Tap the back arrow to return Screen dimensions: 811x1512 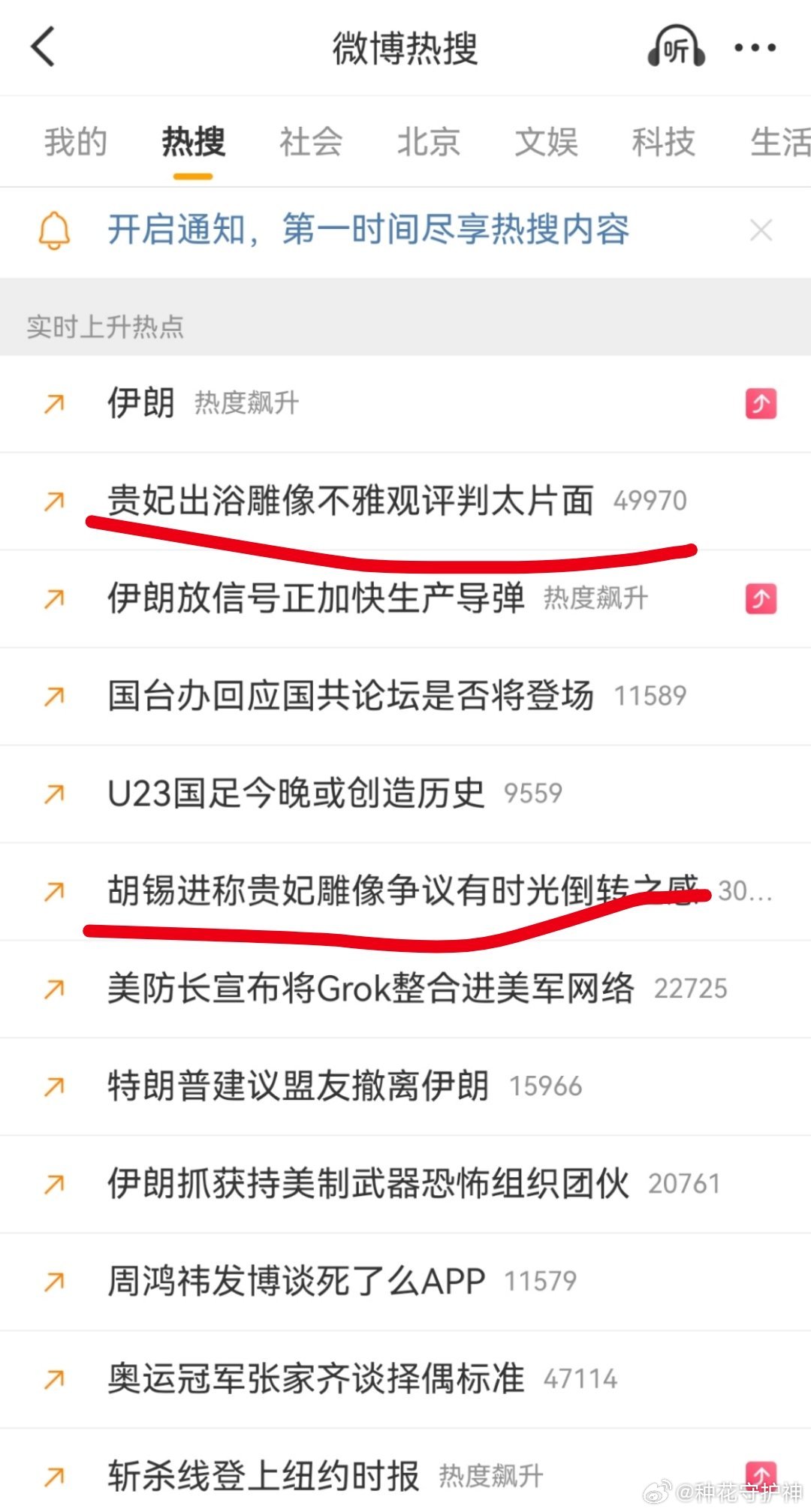(x=43, y=47)
